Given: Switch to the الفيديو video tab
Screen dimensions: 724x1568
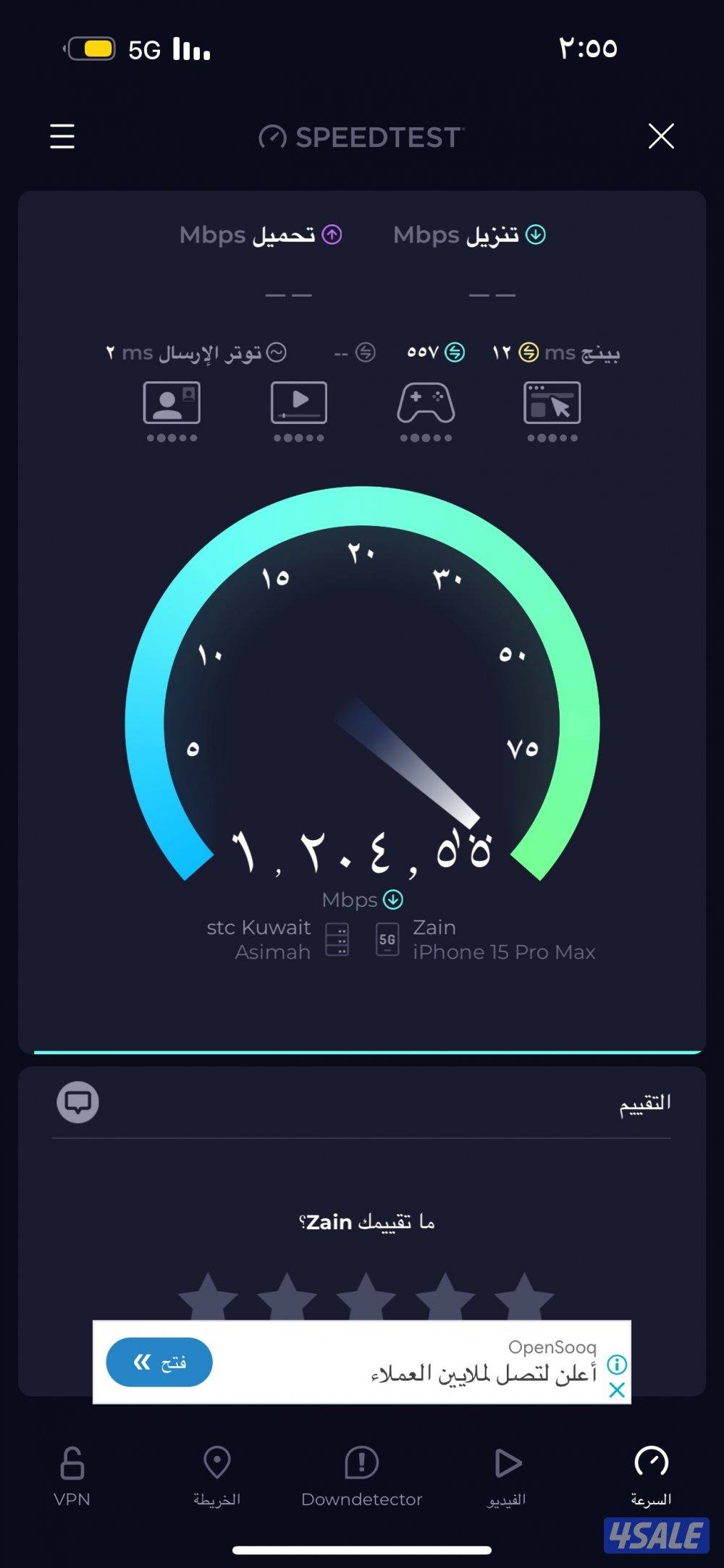Looking at the screenshot, I should tap(507, 1477).
